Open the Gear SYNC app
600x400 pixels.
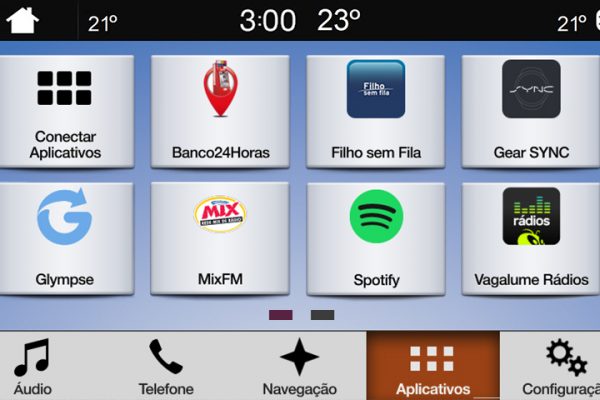tap(530, 110)
